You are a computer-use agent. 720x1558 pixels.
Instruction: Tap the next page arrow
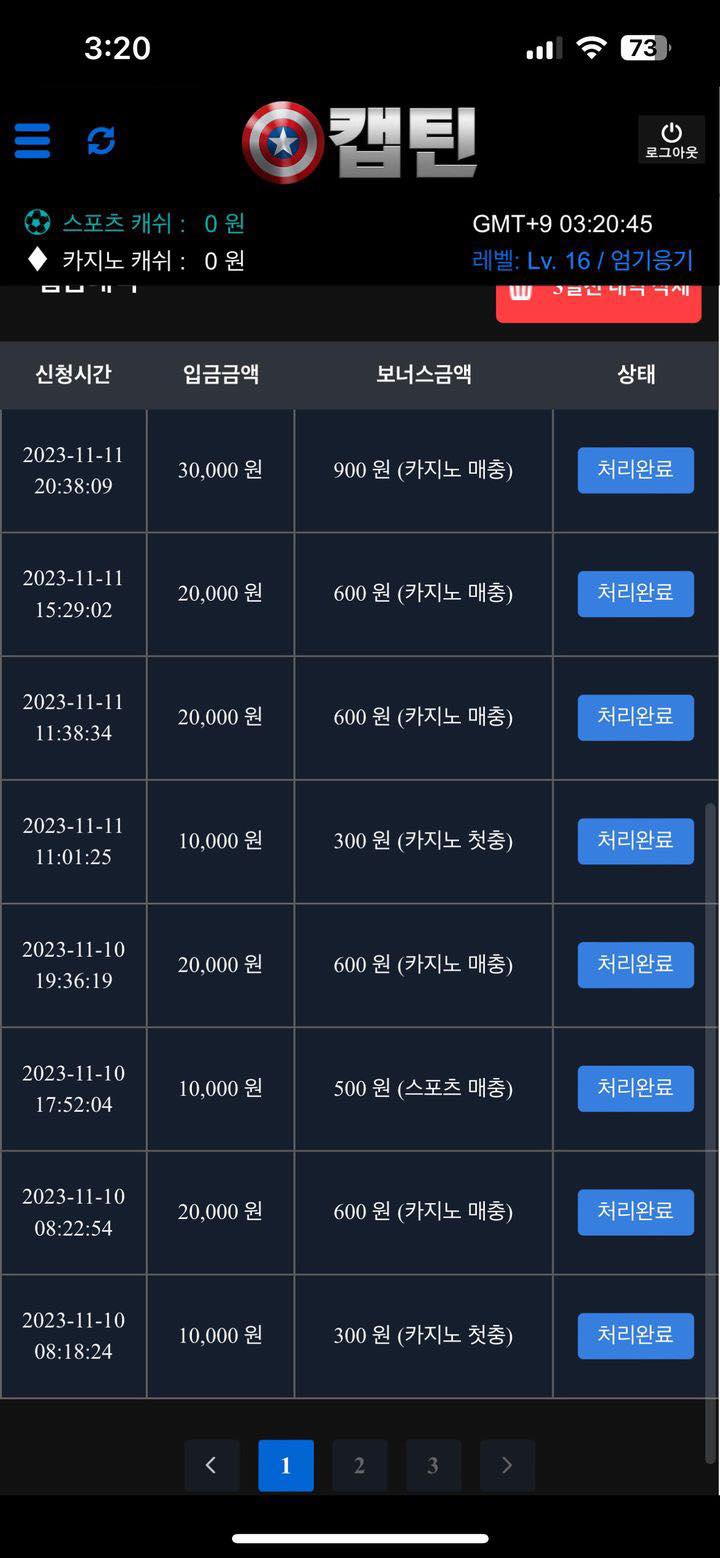507,1465
